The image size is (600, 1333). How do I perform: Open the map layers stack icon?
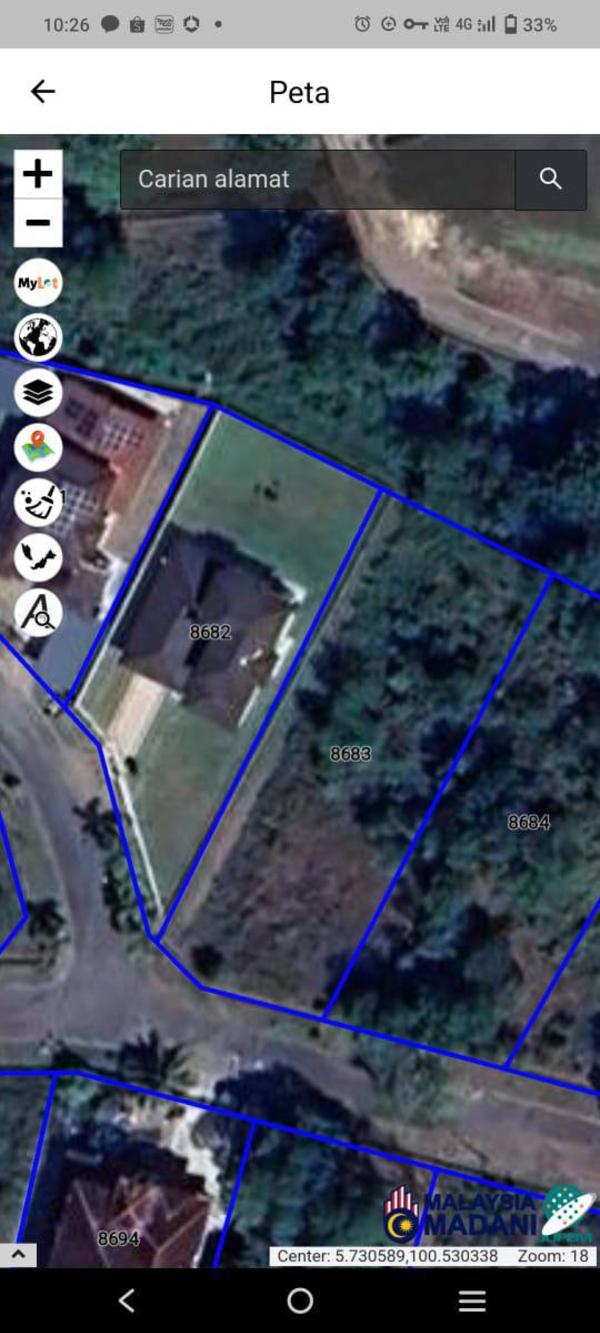coord(38,393)
